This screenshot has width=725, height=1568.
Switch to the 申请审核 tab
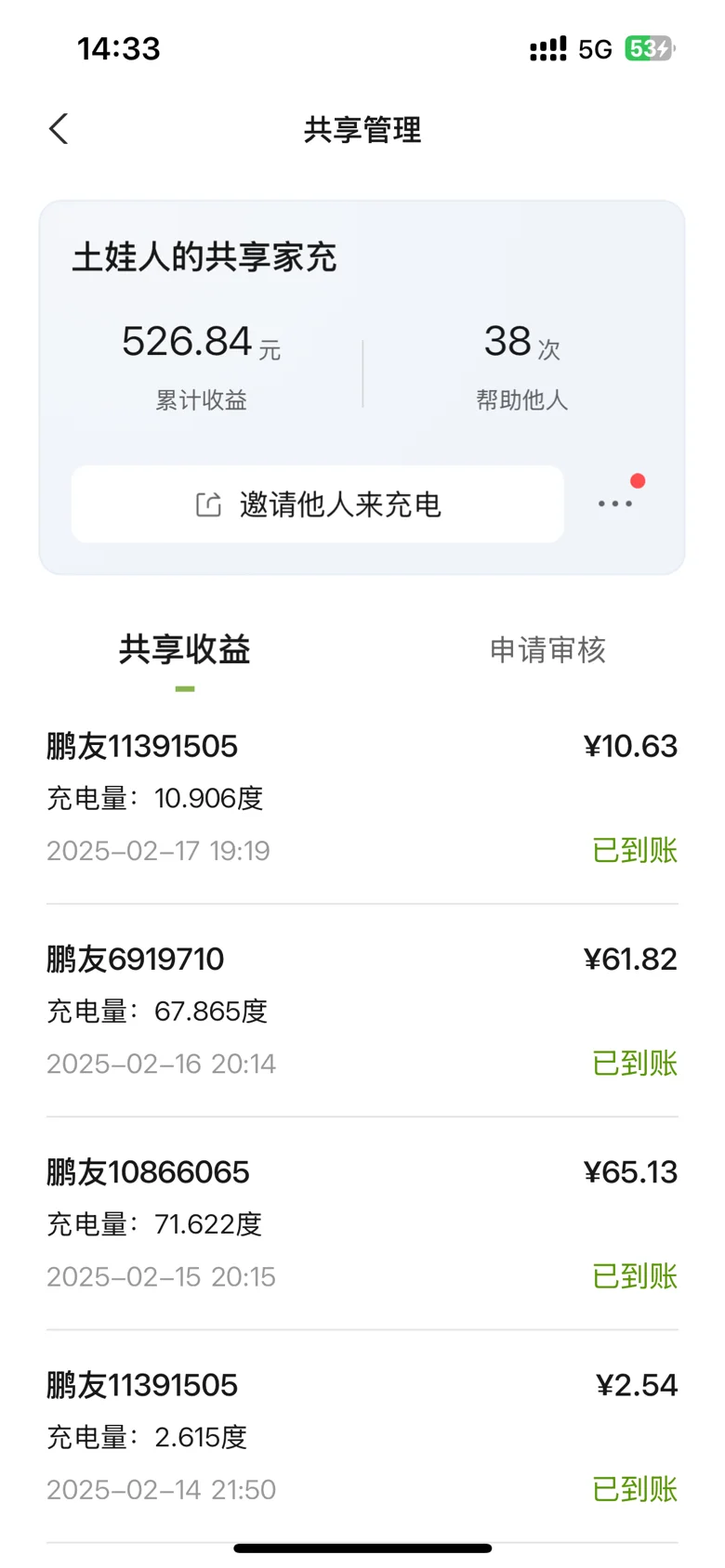tap(547, 649)
